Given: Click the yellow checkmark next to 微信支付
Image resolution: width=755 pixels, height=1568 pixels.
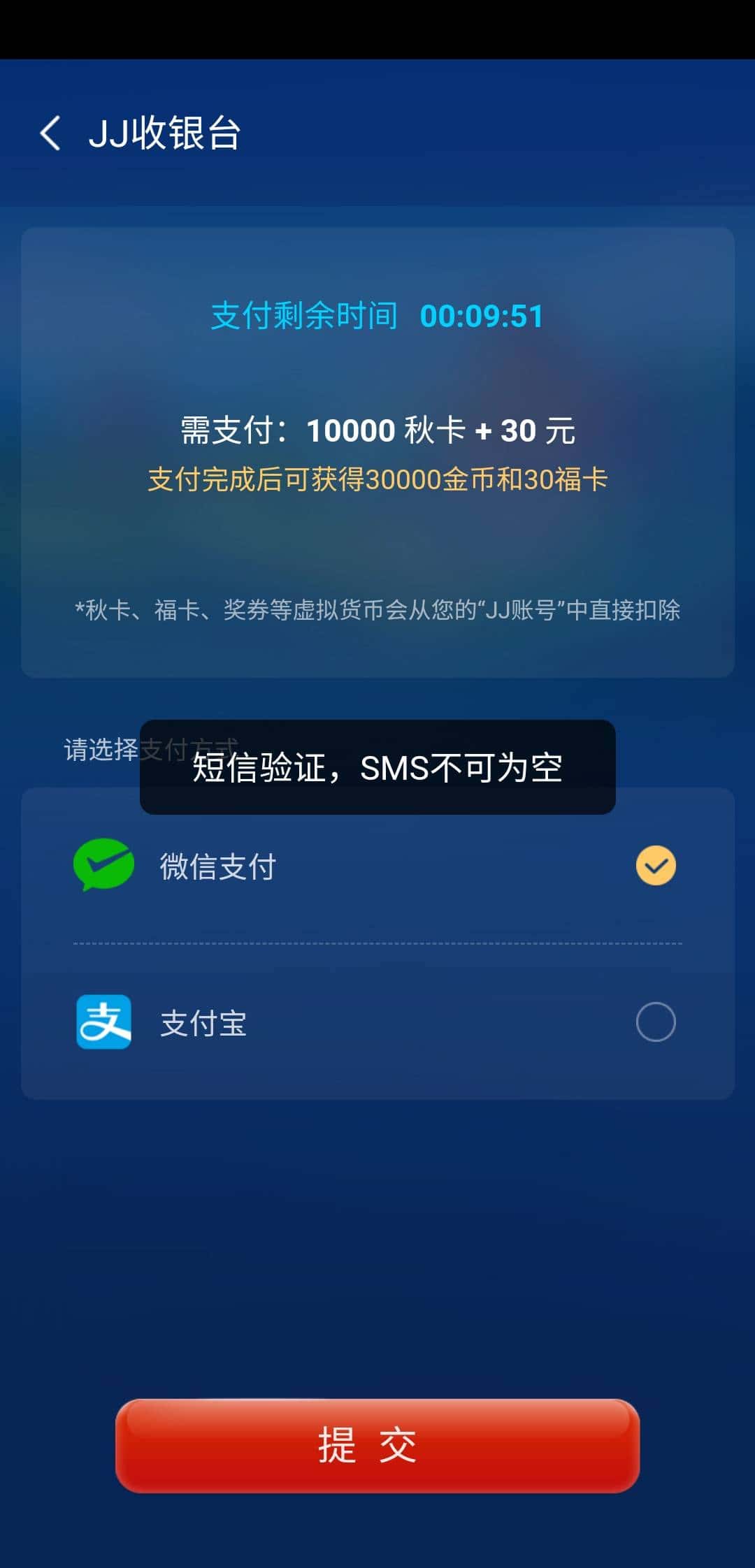Looking at the screenshot, I should (655, 864).
